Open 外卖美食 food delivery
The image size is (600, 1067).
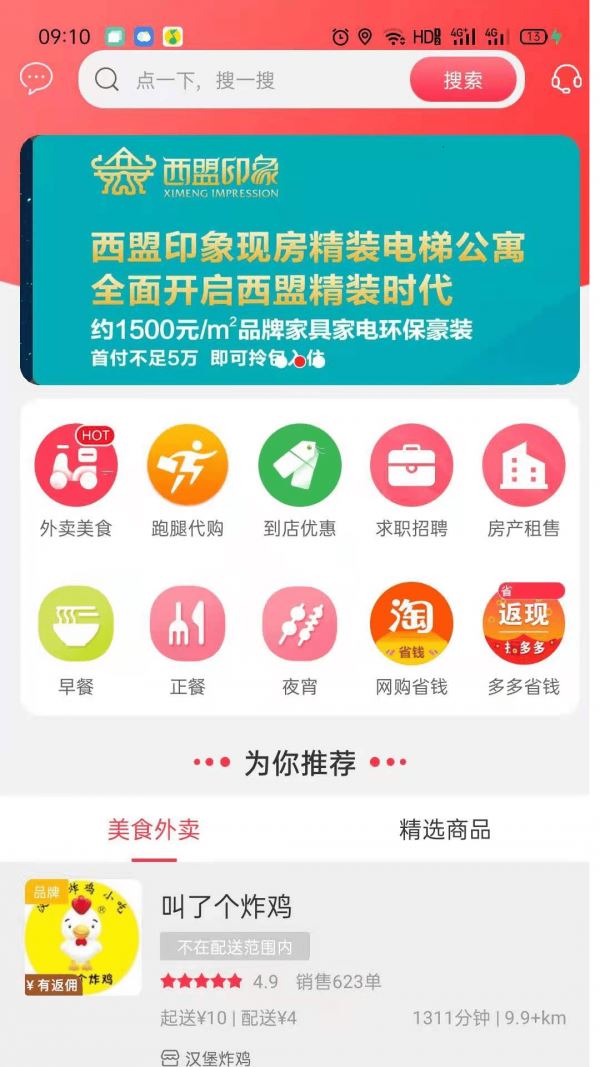76,480
